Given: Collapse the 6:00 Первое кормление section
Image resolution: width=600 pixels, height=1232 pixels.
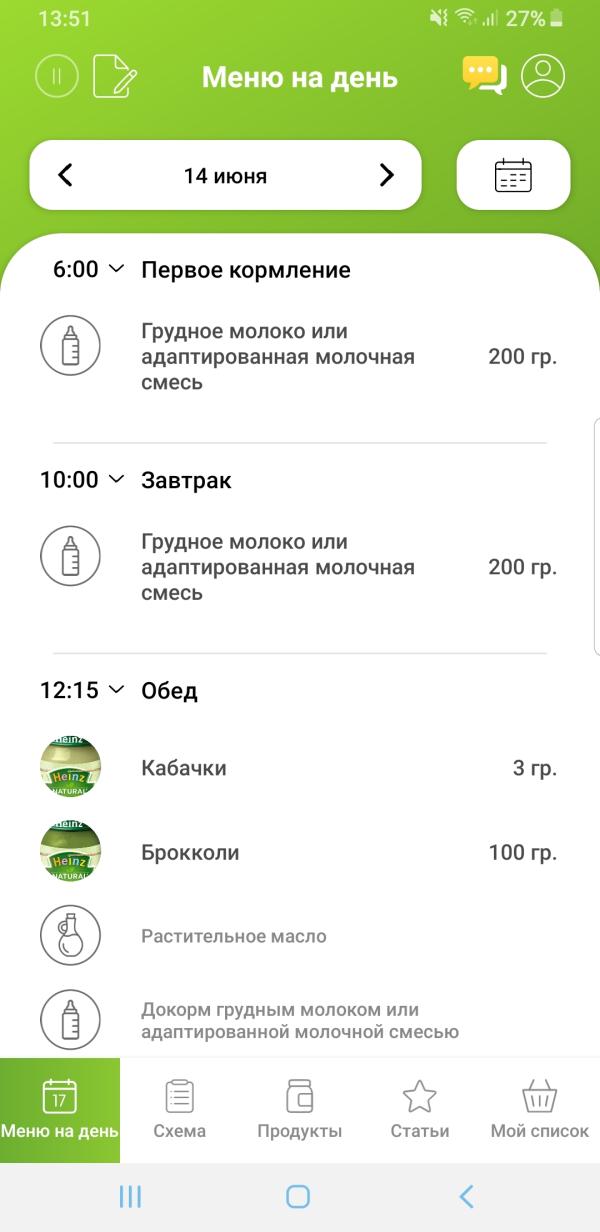Looking at the screenshot, I should 116,269.
